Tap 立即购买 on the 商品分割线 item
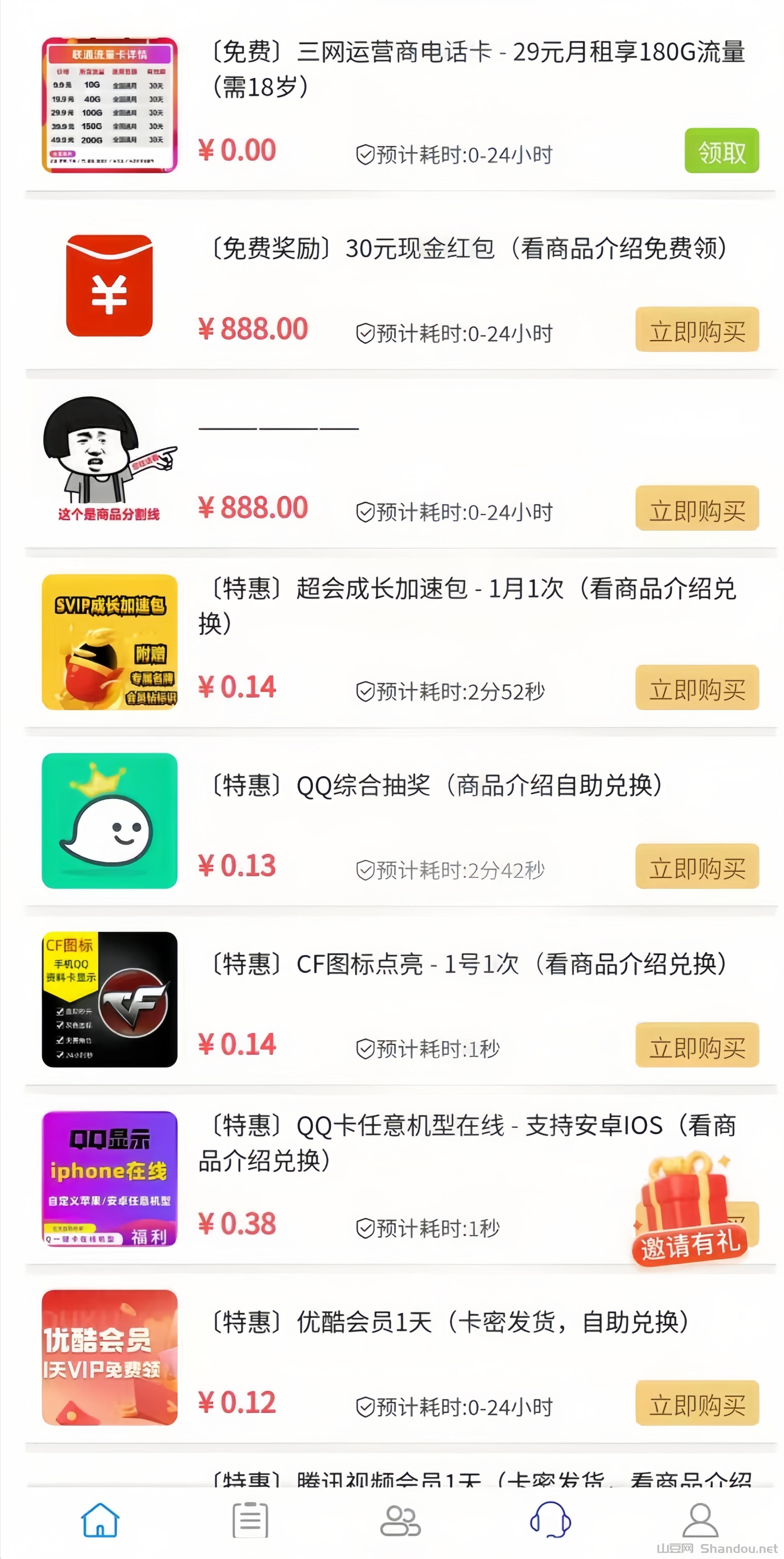This screenshot has height=1559, width=784. click(x=697, y=509)
